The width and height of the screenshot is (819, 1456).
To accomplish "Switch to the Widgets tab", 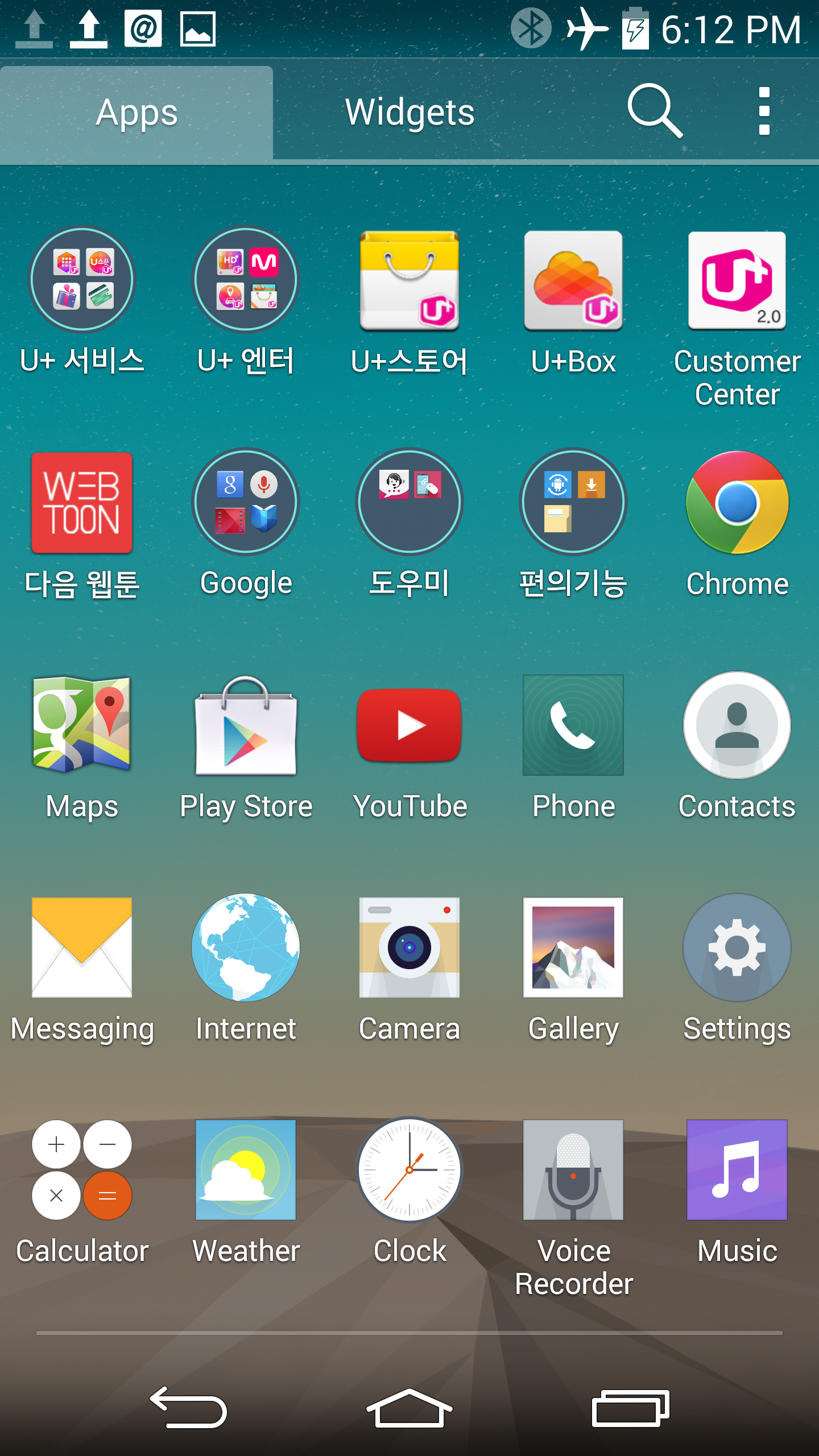I will tap(409, 112).
